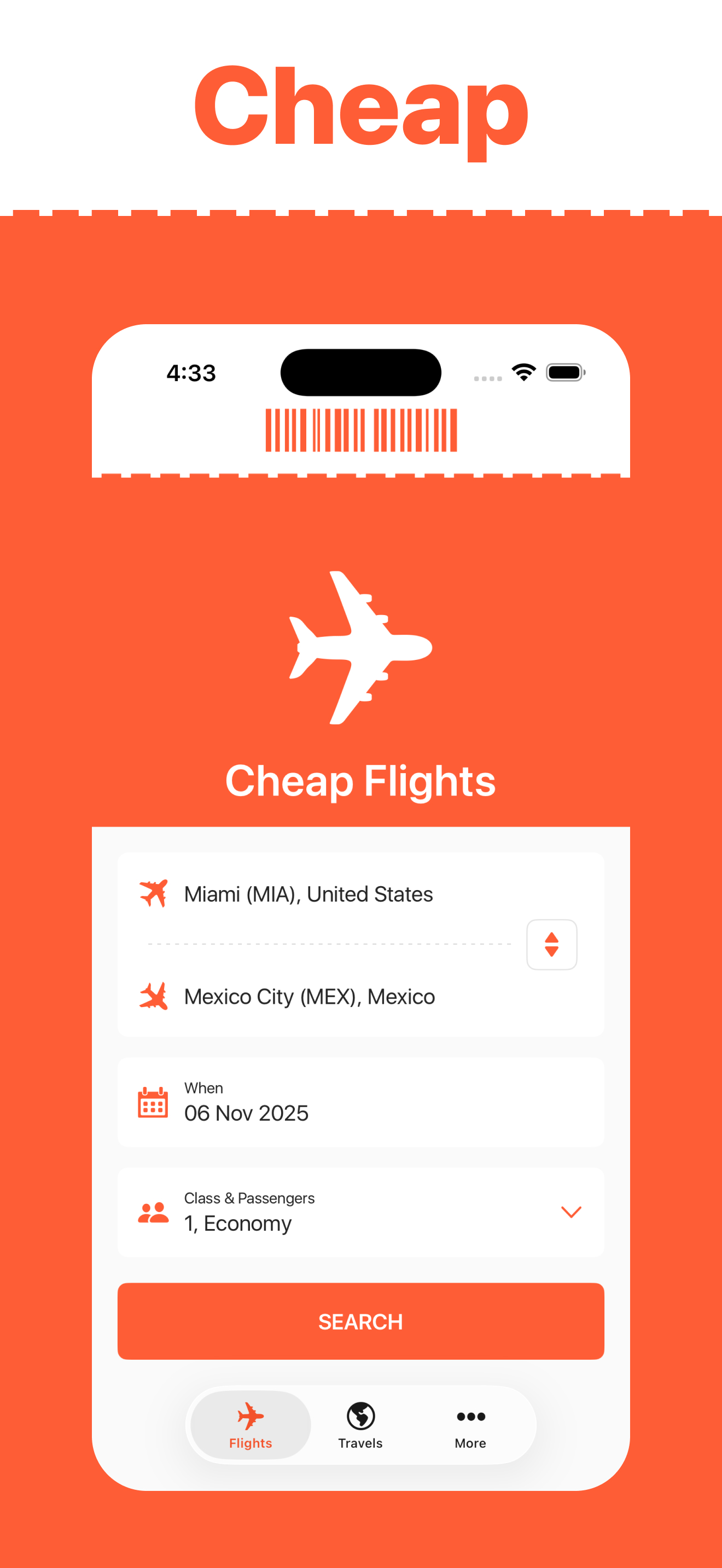Switch to the More tab
722x1568 pixels.
pyautogui.click(x=469, y=1427)
